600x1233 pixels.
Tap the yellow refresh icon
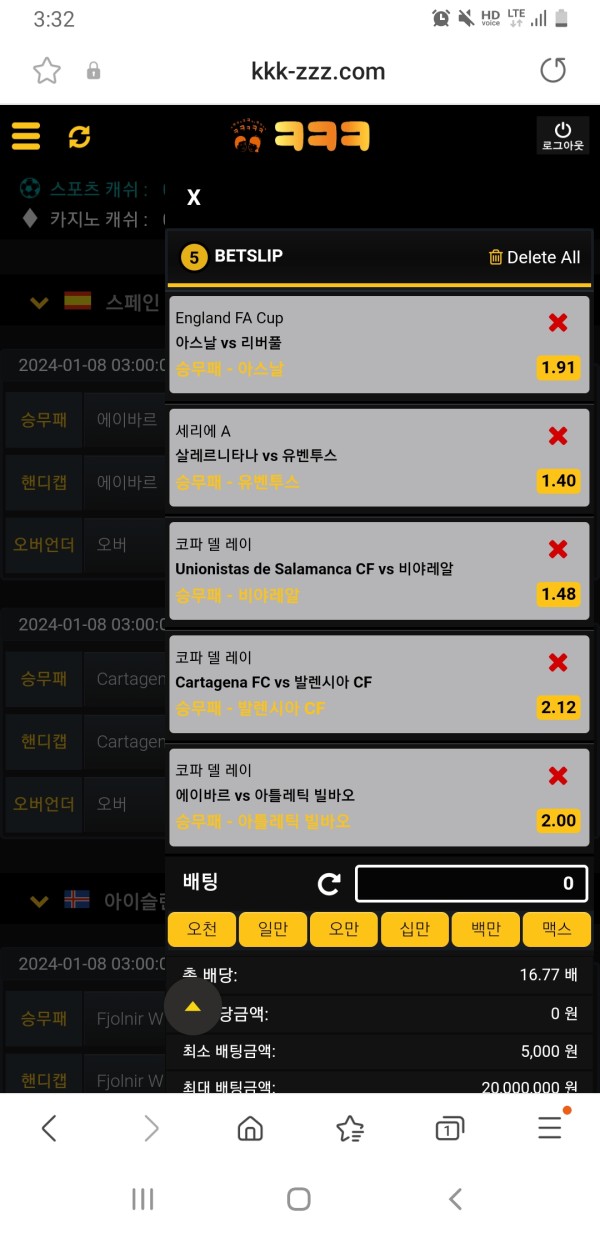pyautogui.click(x=79, y=137)
